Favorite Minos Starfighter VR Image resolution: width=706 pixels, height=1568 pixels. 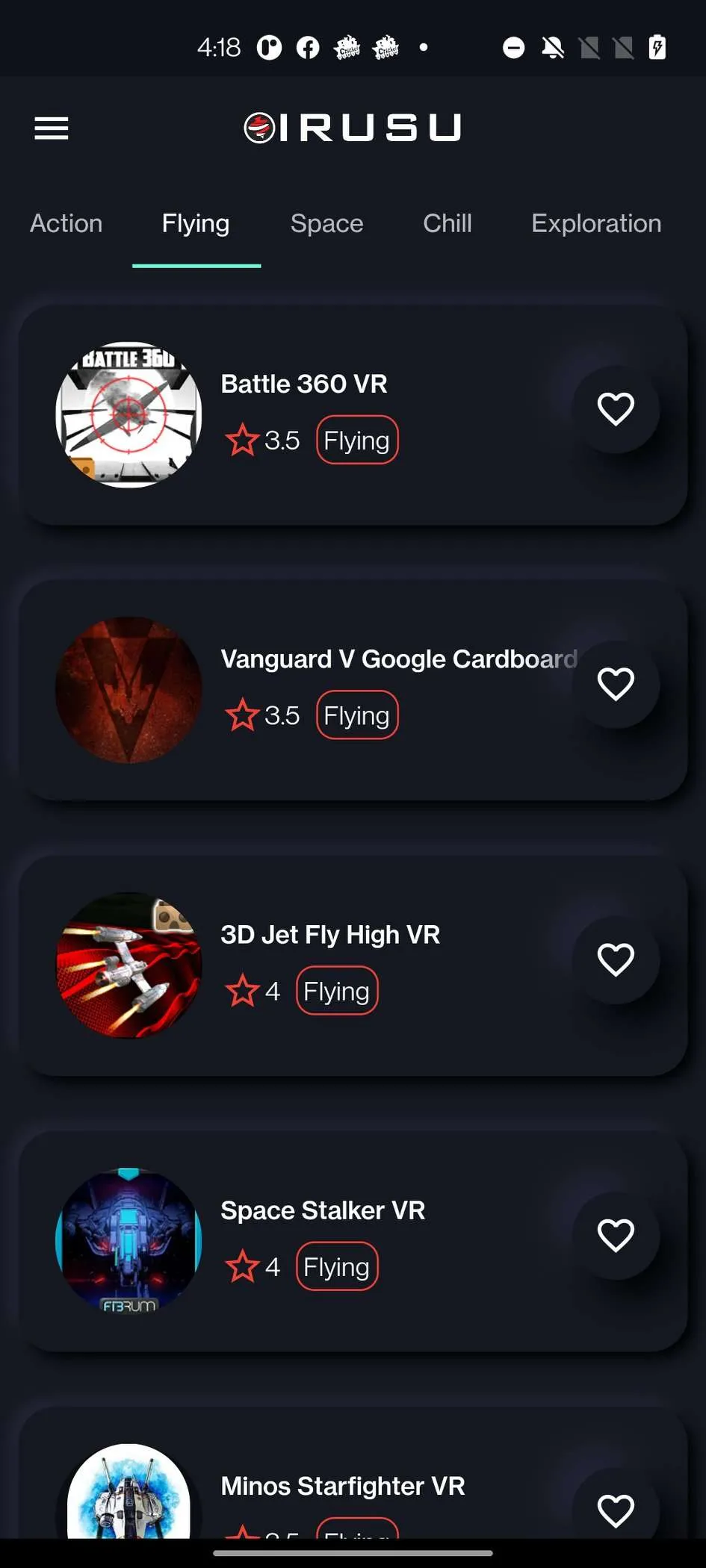(x=616, y=1510)
